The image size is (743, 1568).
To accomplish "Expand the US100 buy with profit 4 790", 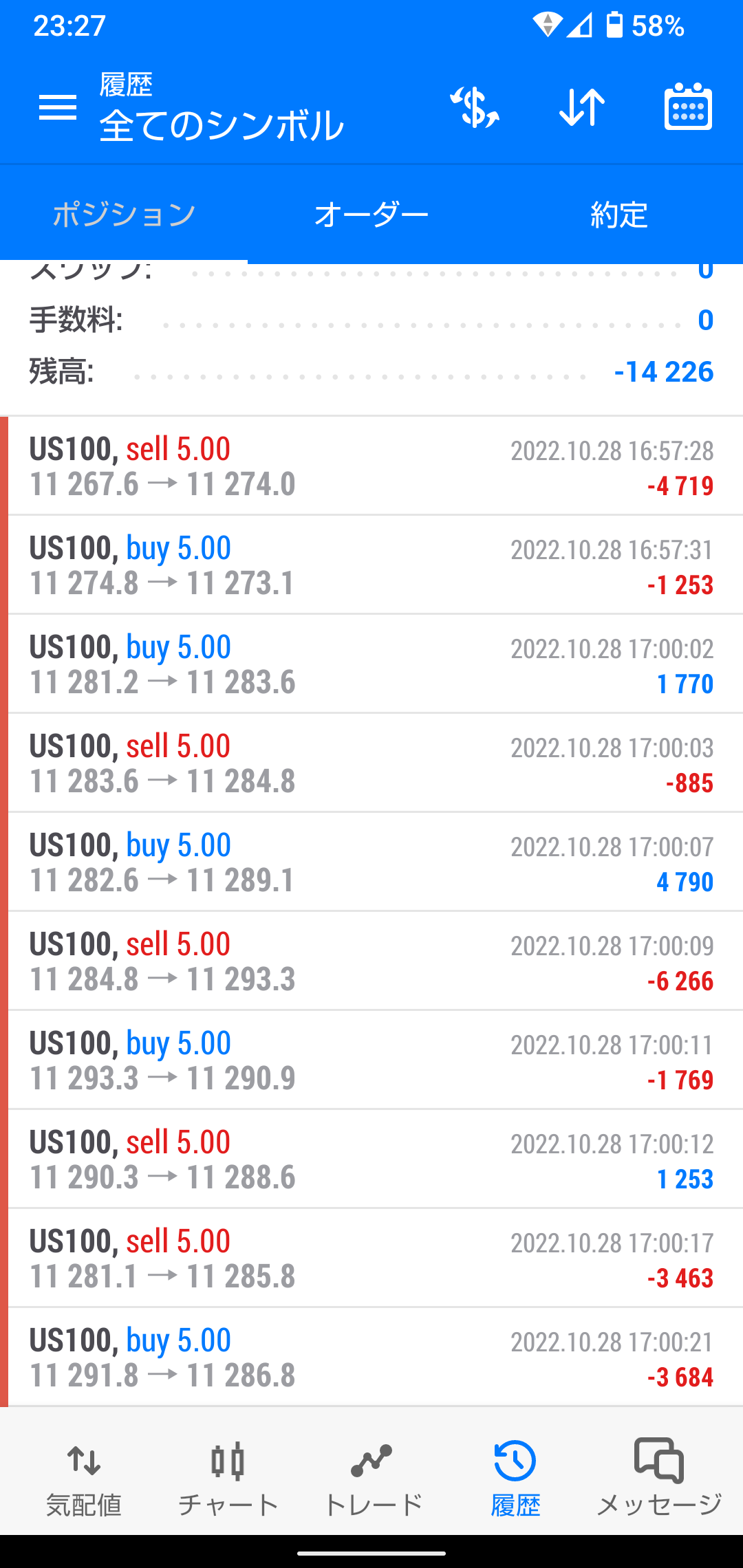I will pos(371,862).
